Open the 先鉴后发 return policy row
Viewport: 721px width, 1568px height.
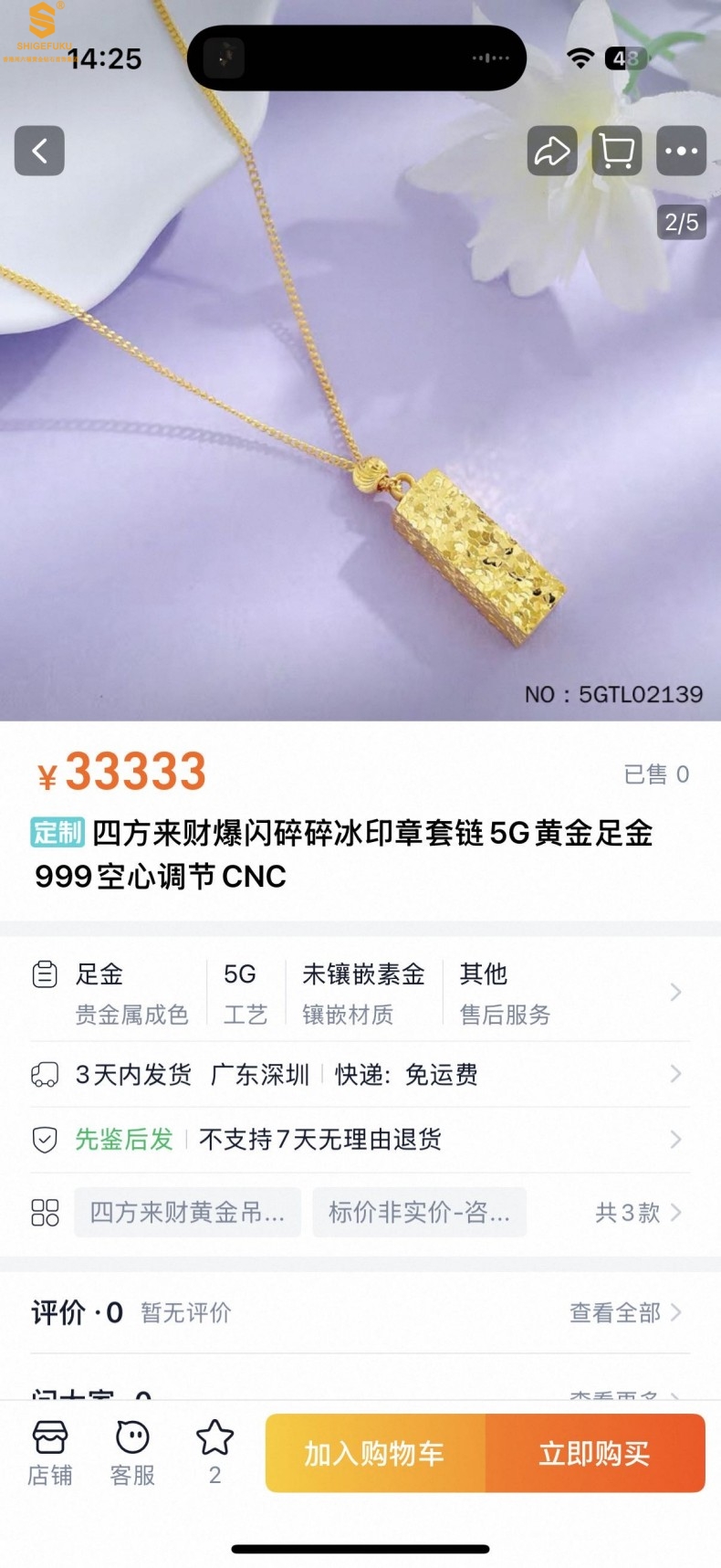[x=360, y=1139]
